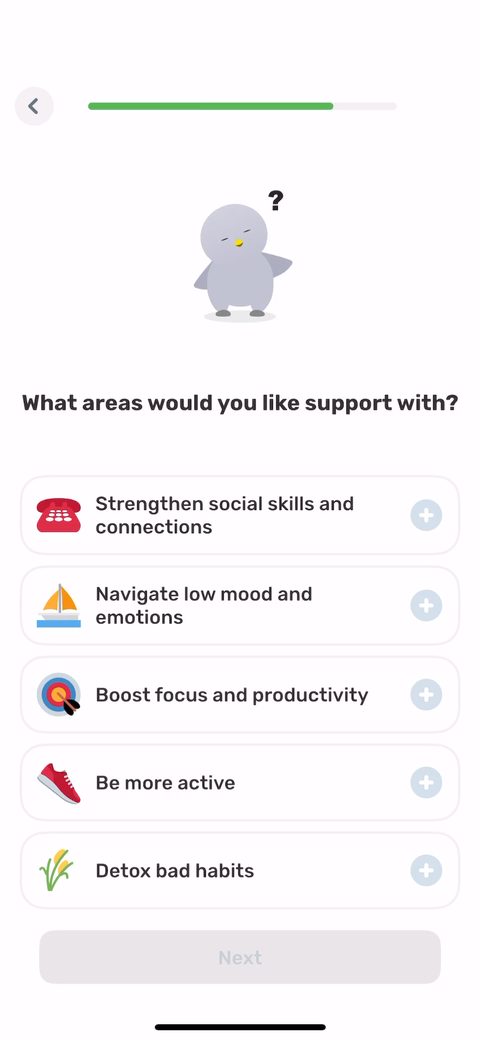
Task: Choose Navigate low mood and emotions
Action: point(240,606)
